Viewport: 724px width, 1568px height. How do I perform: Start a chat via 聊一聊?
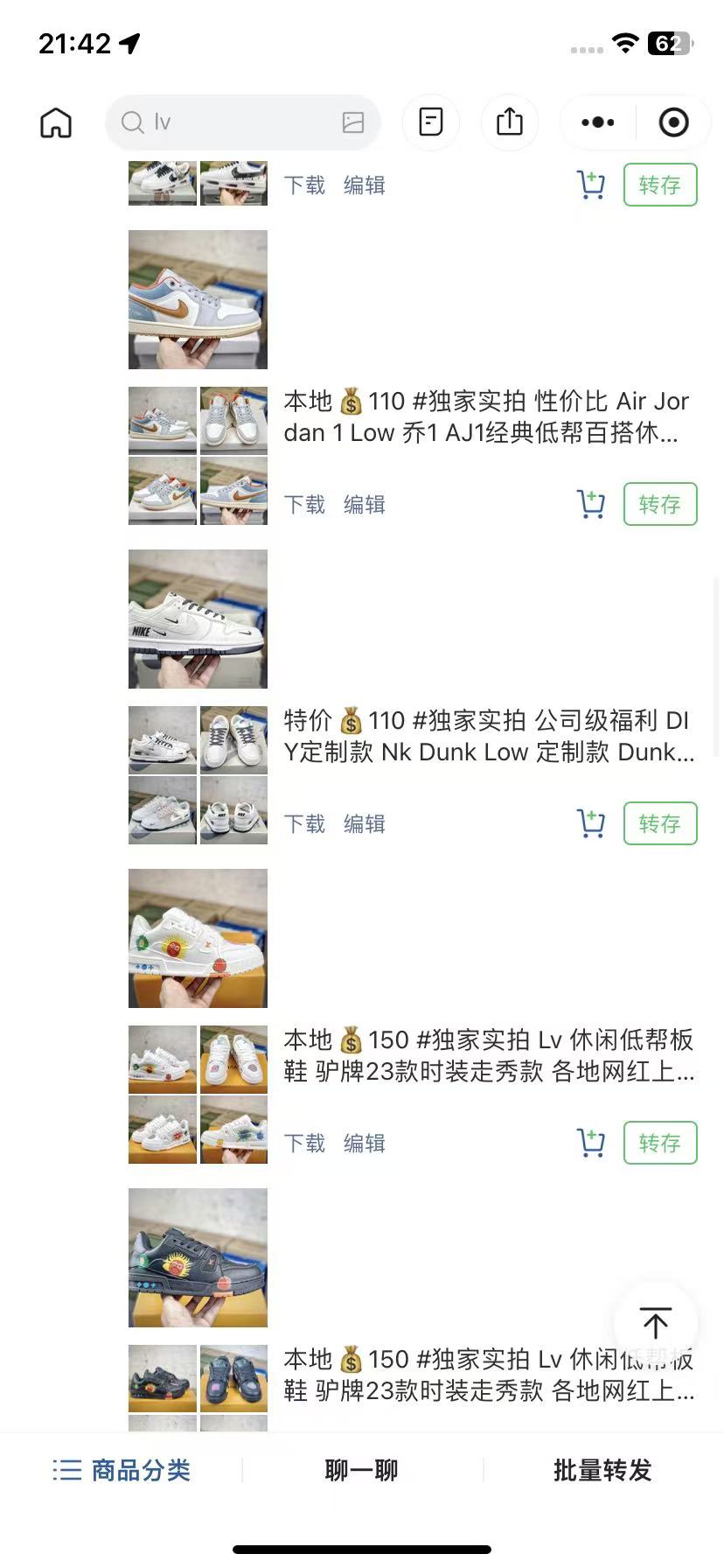click(361, 1470)
